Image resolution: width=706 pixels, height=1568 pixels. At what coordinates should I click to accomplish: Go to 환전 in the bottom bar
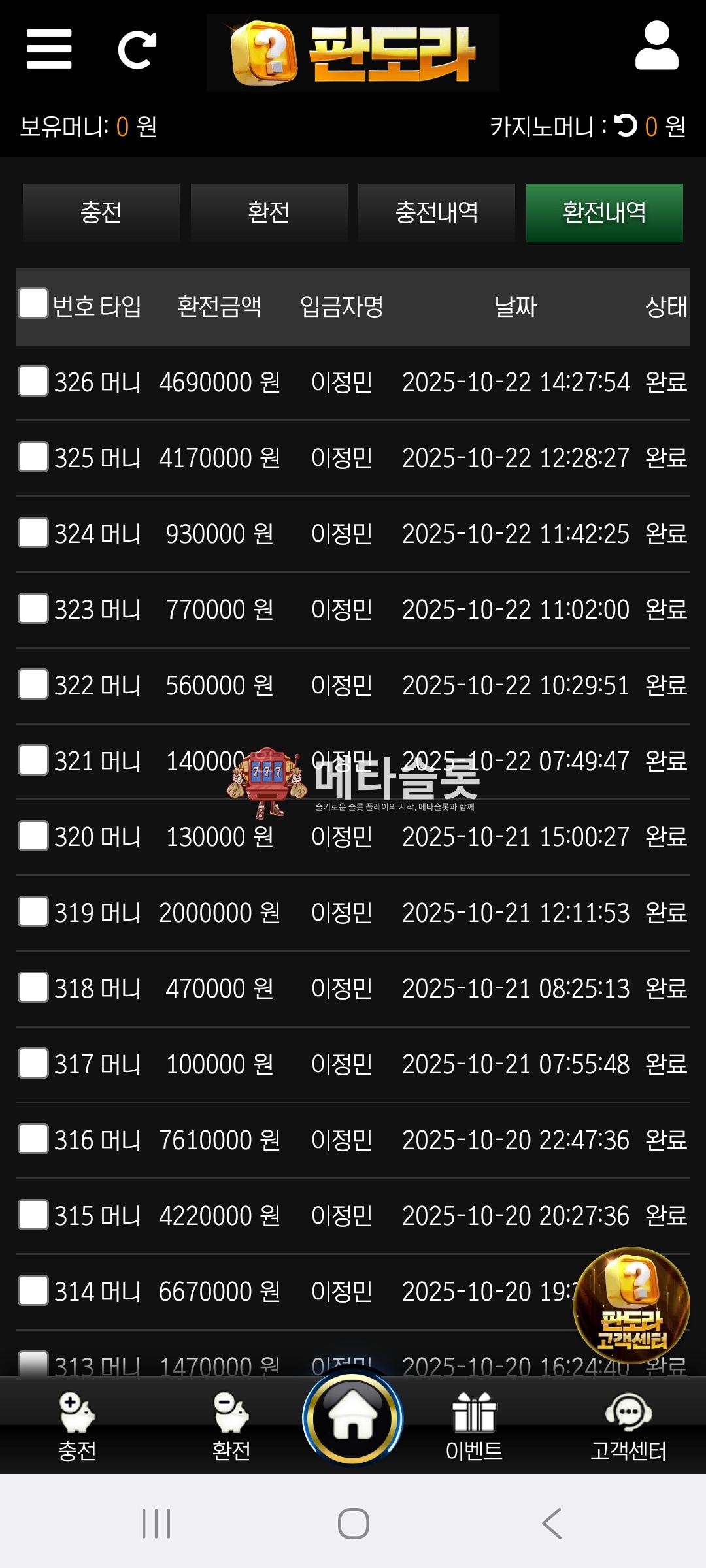pyautogui.click(x=231, y=1426)
